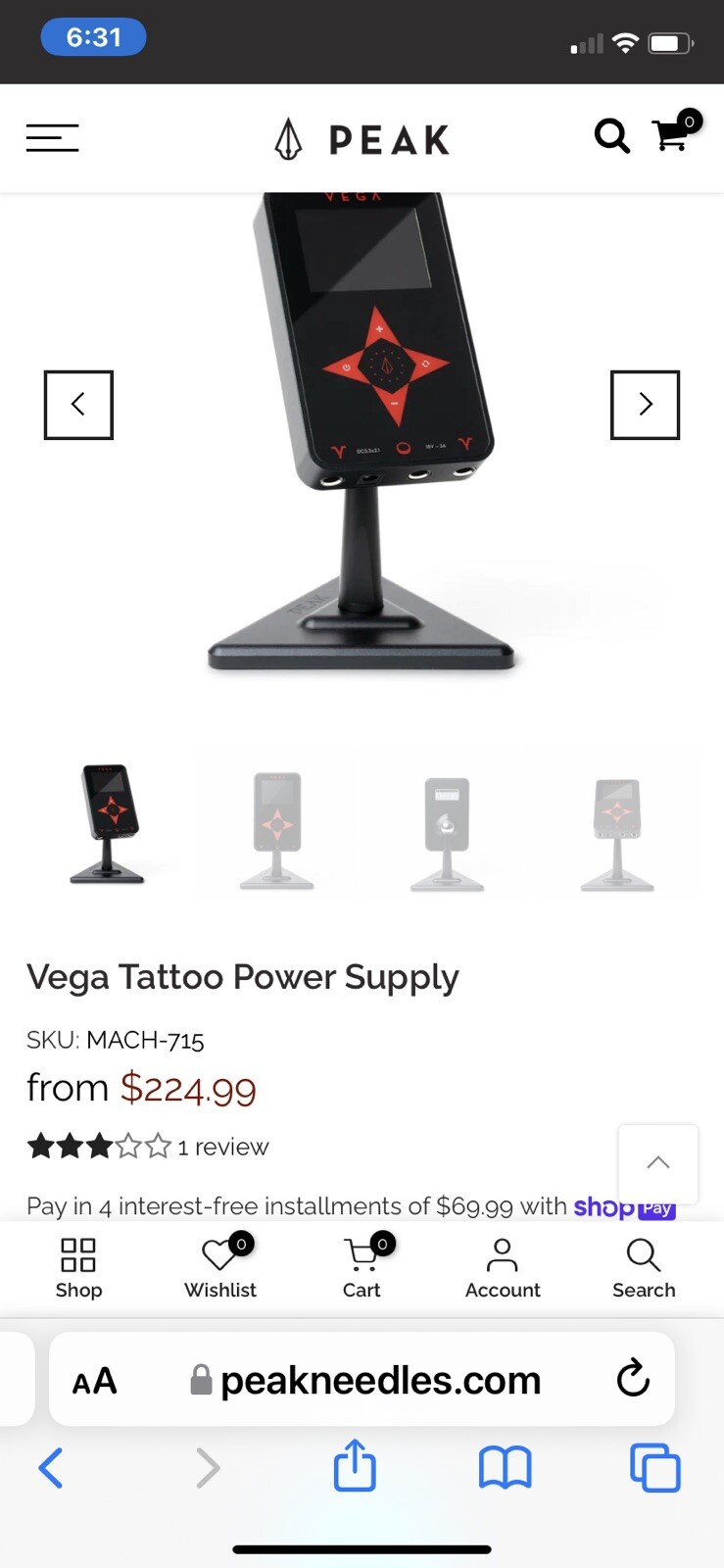Open the hamburger menu

pos(52,138)
